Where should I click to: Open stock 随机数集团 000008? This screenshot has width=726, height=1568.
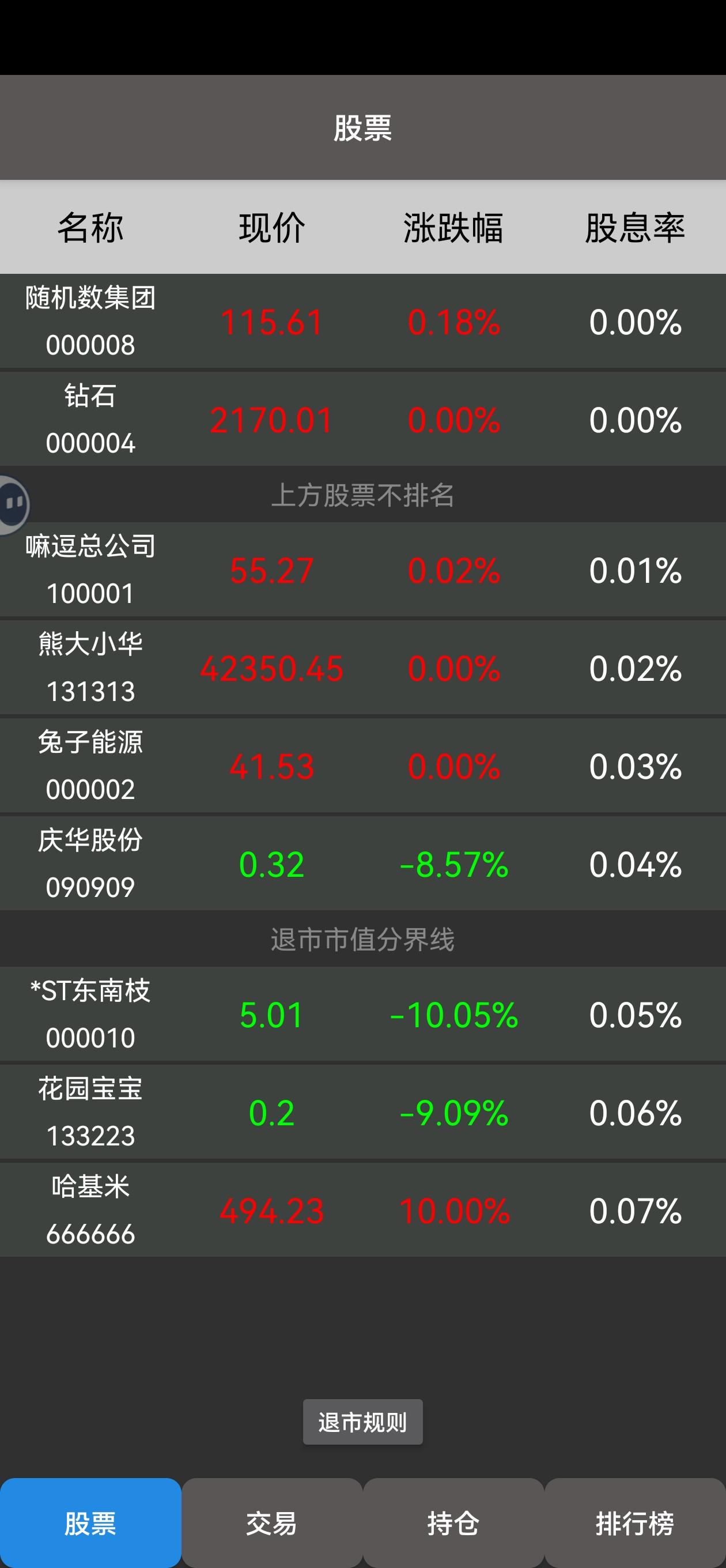362,322
